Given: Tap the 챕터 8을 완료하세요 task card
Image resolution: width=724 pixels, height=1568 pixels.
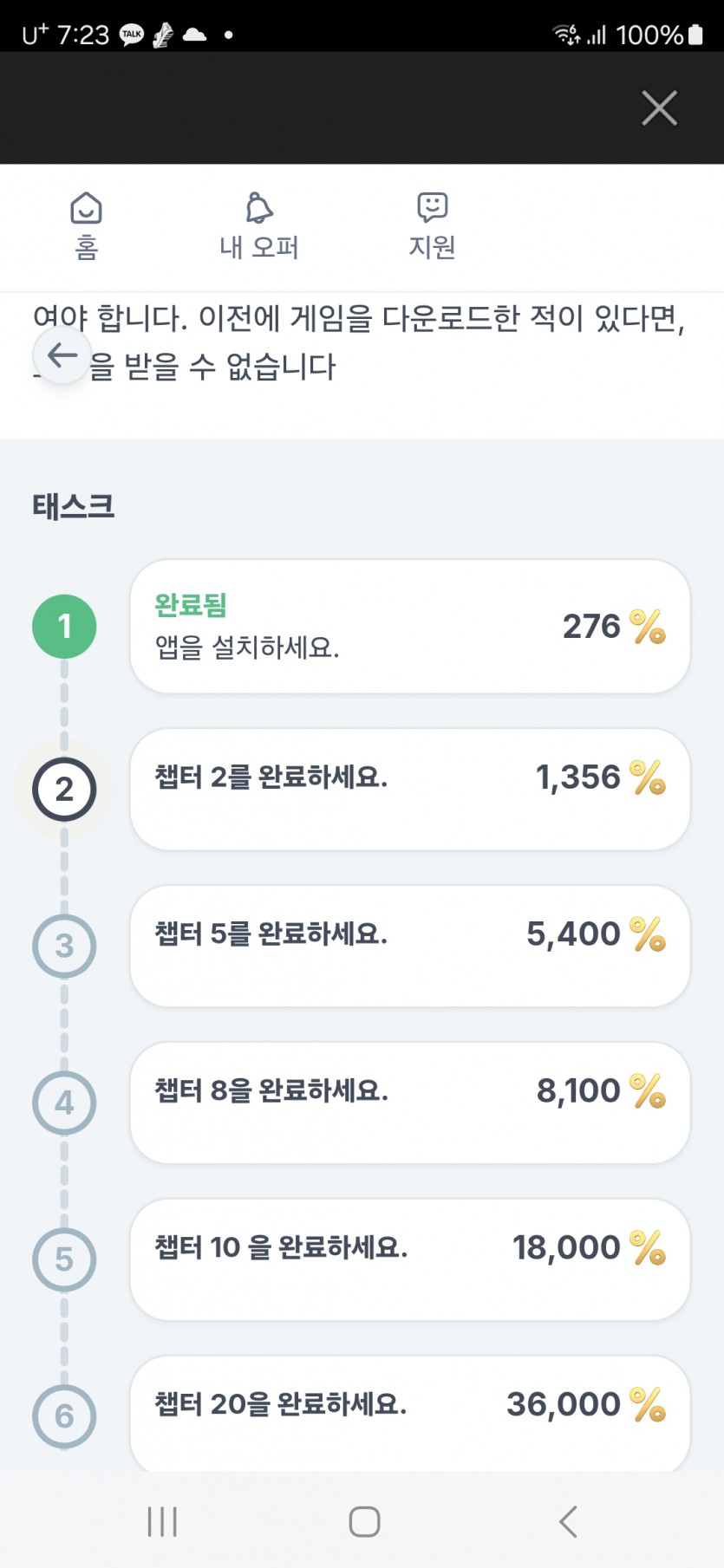Looking at the screenshot, I should [410, 1103].
